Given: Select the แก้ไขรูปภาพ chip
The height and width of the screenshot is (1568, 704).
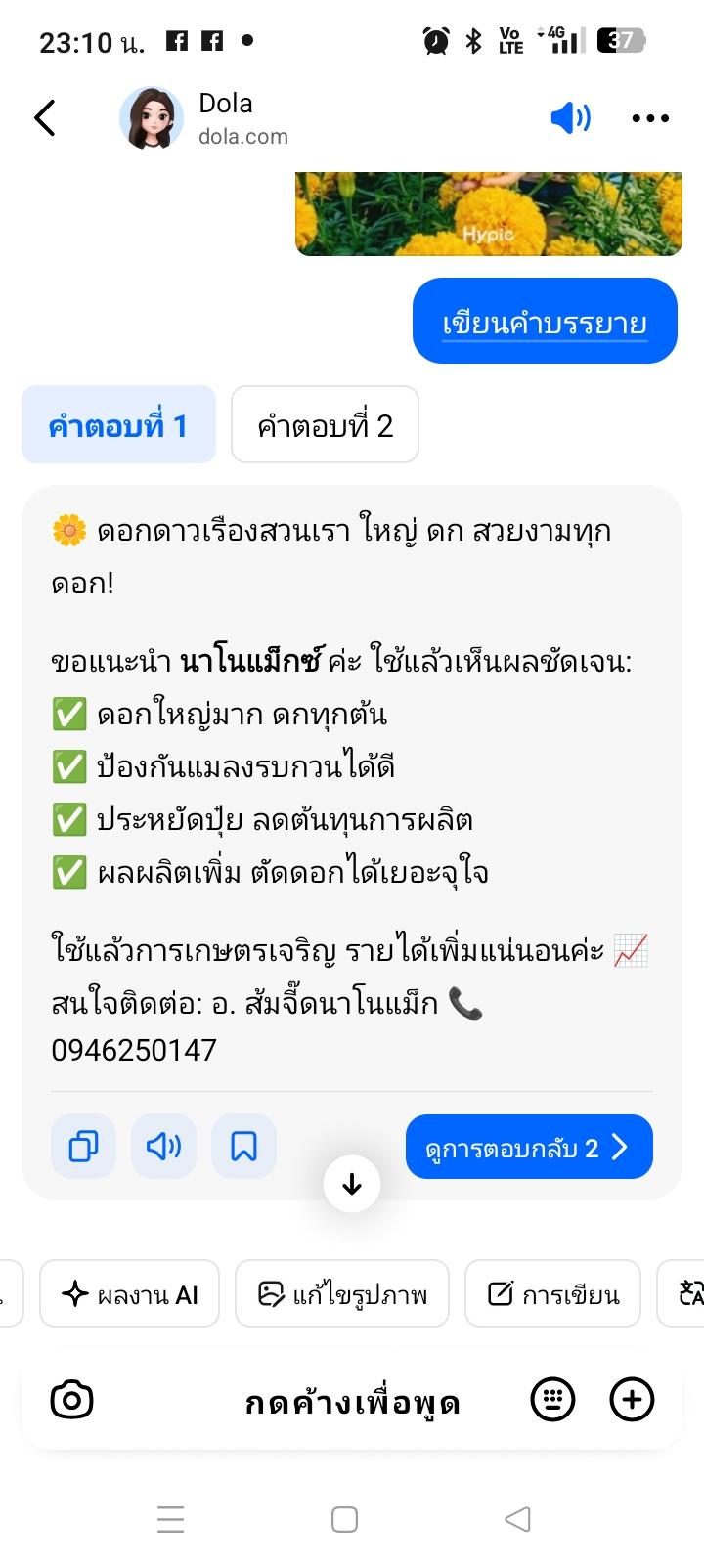Looking at the screenshot, I should click(x=342, y=1294).
